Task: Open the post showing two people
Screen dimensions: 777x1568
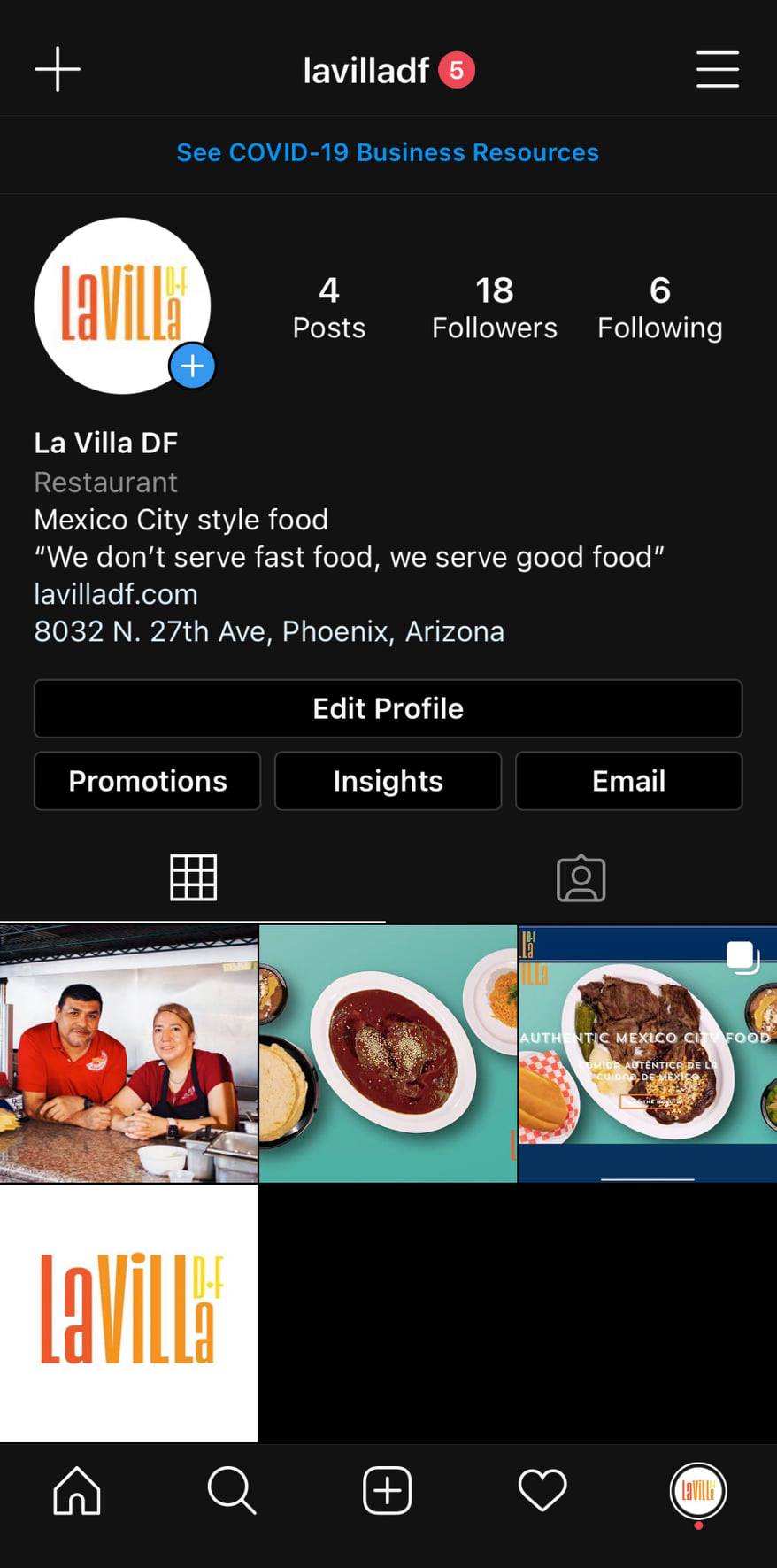Action: pos(129,1054)
